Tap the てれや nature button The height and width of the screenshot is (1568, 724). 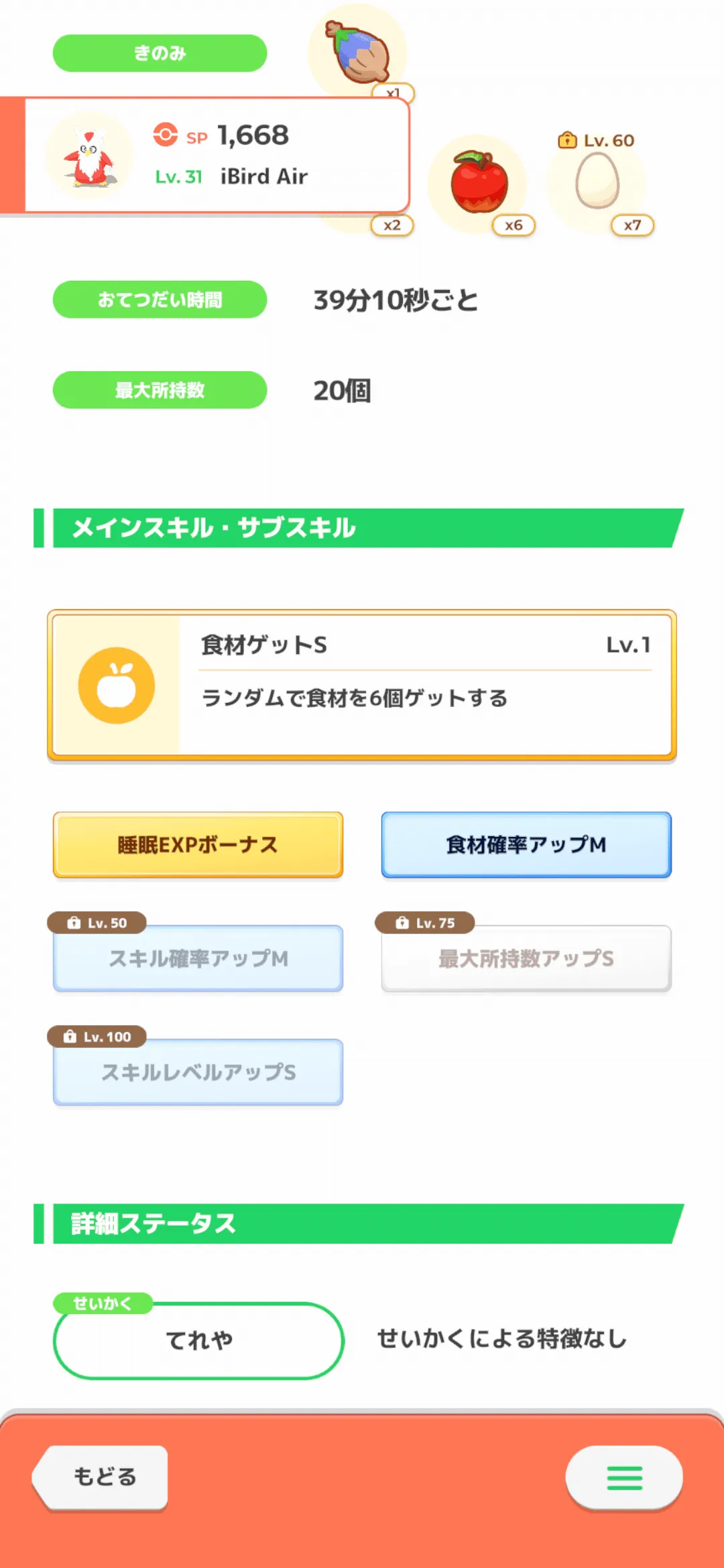(x=198, y=1340)
